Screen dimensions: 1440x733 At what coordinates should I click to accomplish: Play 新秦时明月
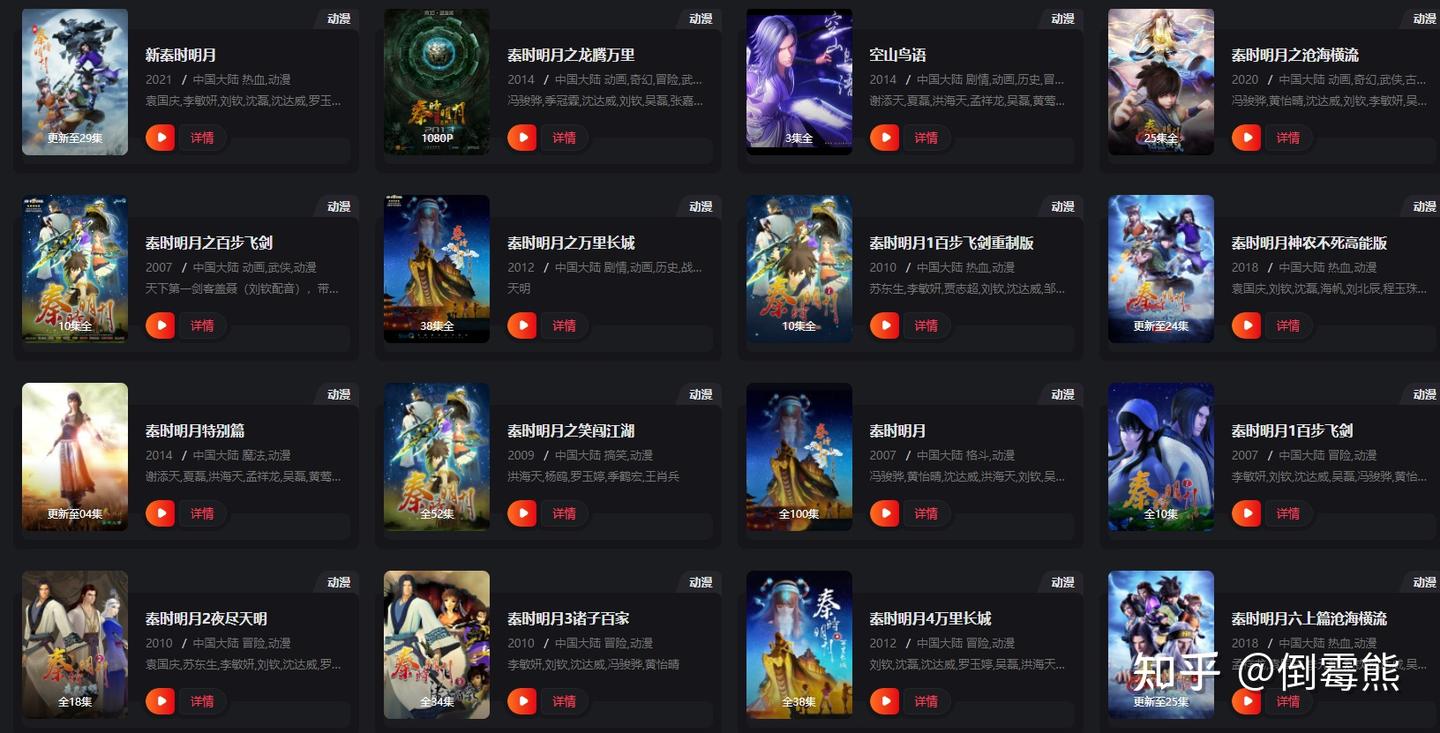pyautogui.click(x=160, y=138)
